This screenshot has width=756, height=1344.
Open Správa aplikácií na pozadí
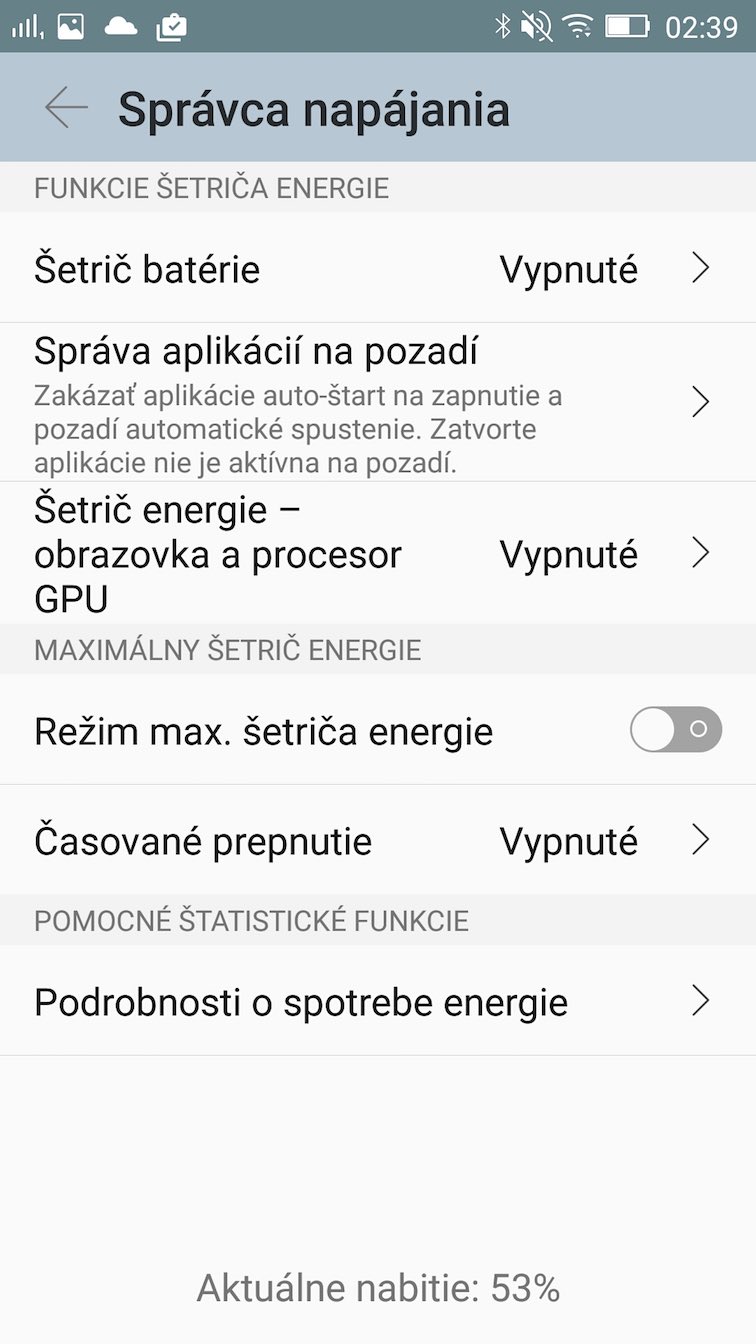[377, 402]
